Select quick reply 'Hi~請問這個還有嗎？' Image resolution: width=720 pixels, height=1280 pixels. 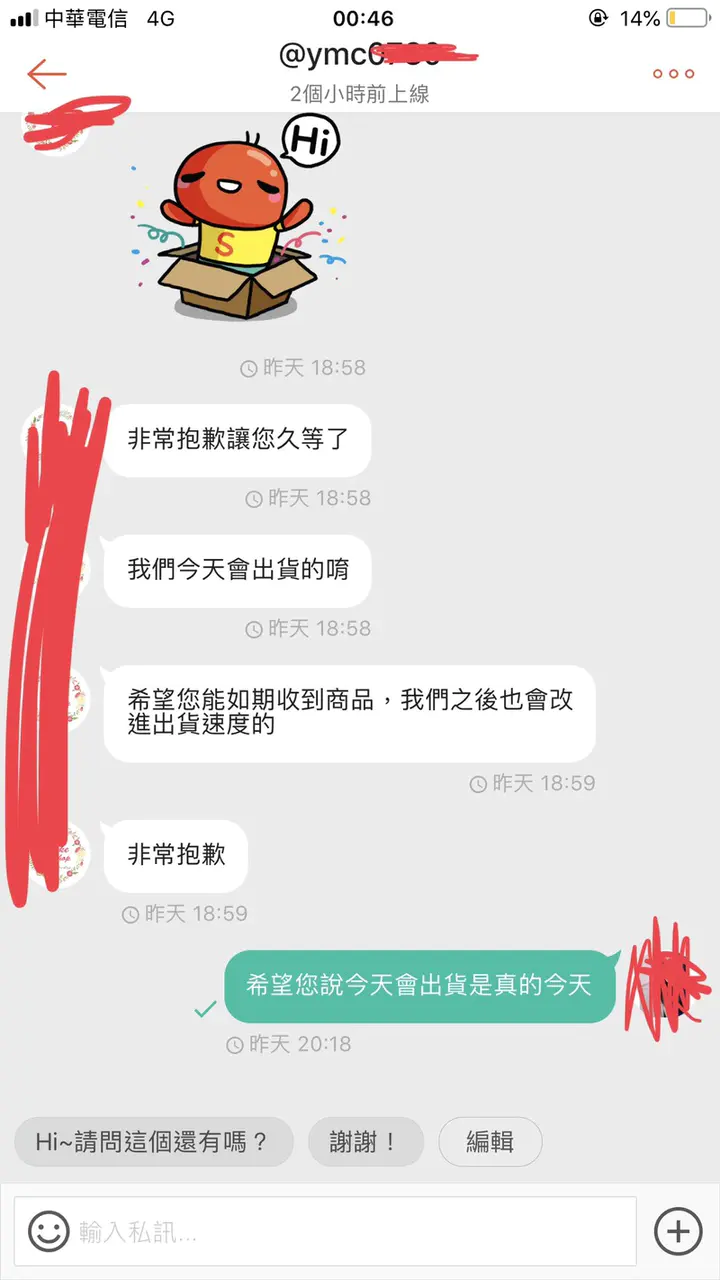tap(153, 1142)
